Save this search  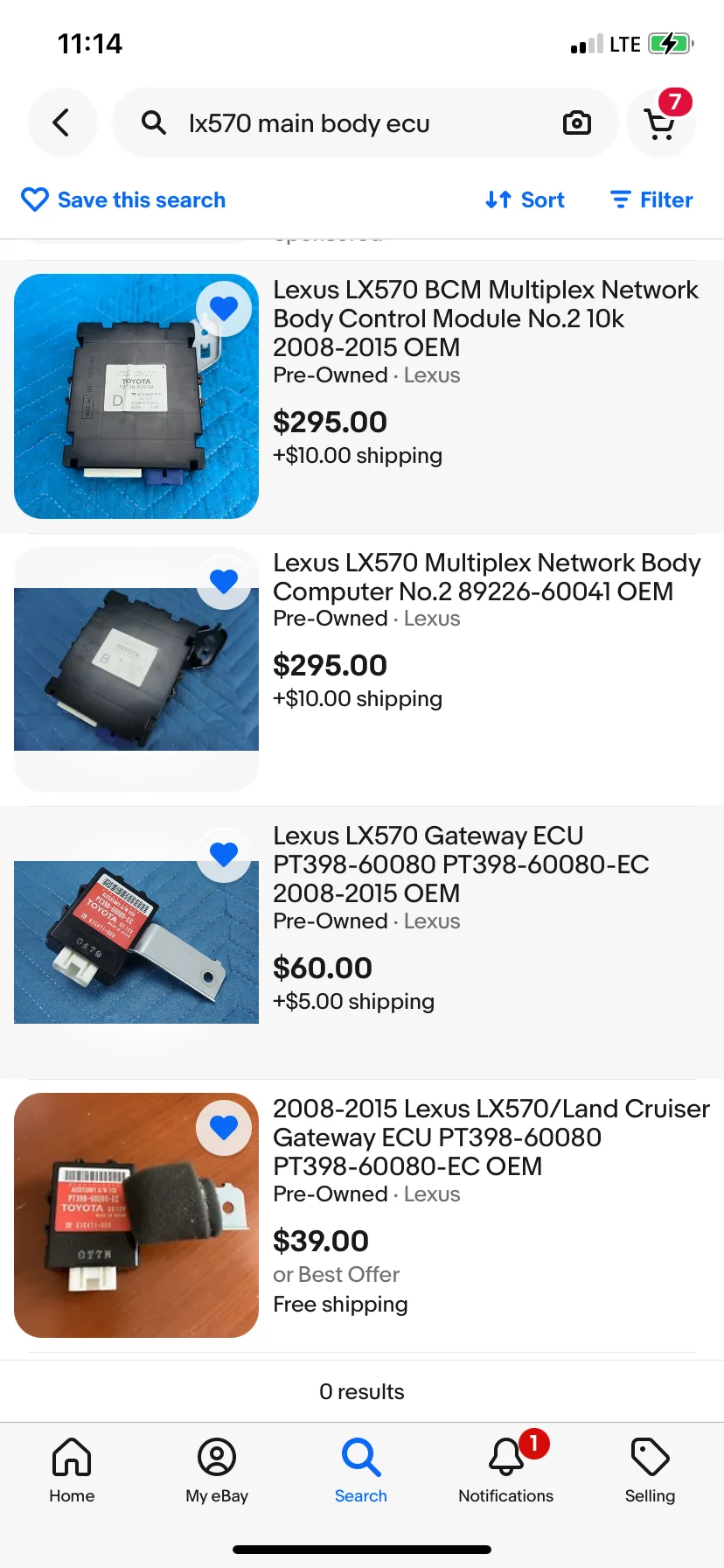tap(123, 200)
